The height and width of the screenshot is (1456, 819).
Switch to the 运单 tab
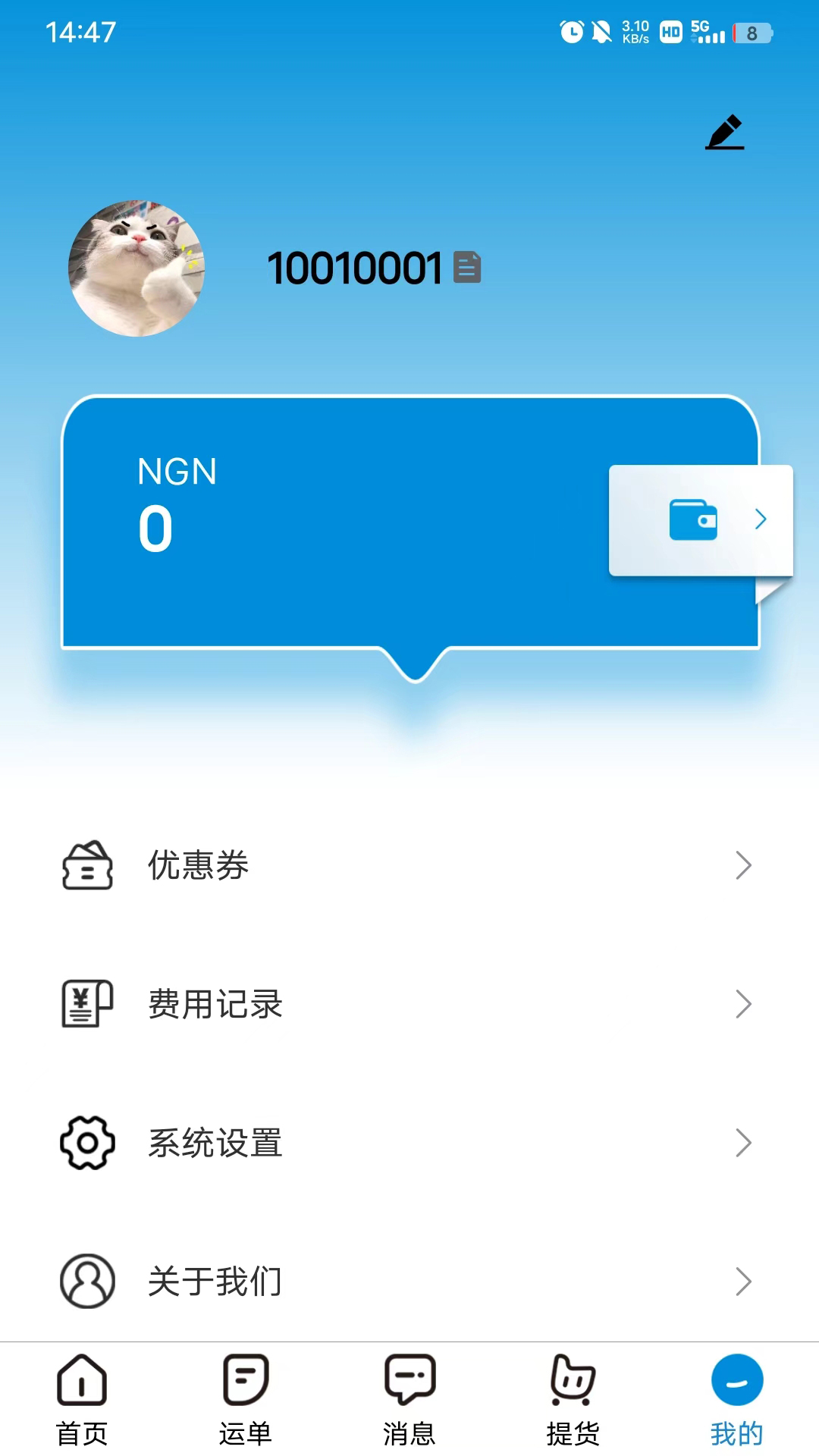(x=246, y=1403)
